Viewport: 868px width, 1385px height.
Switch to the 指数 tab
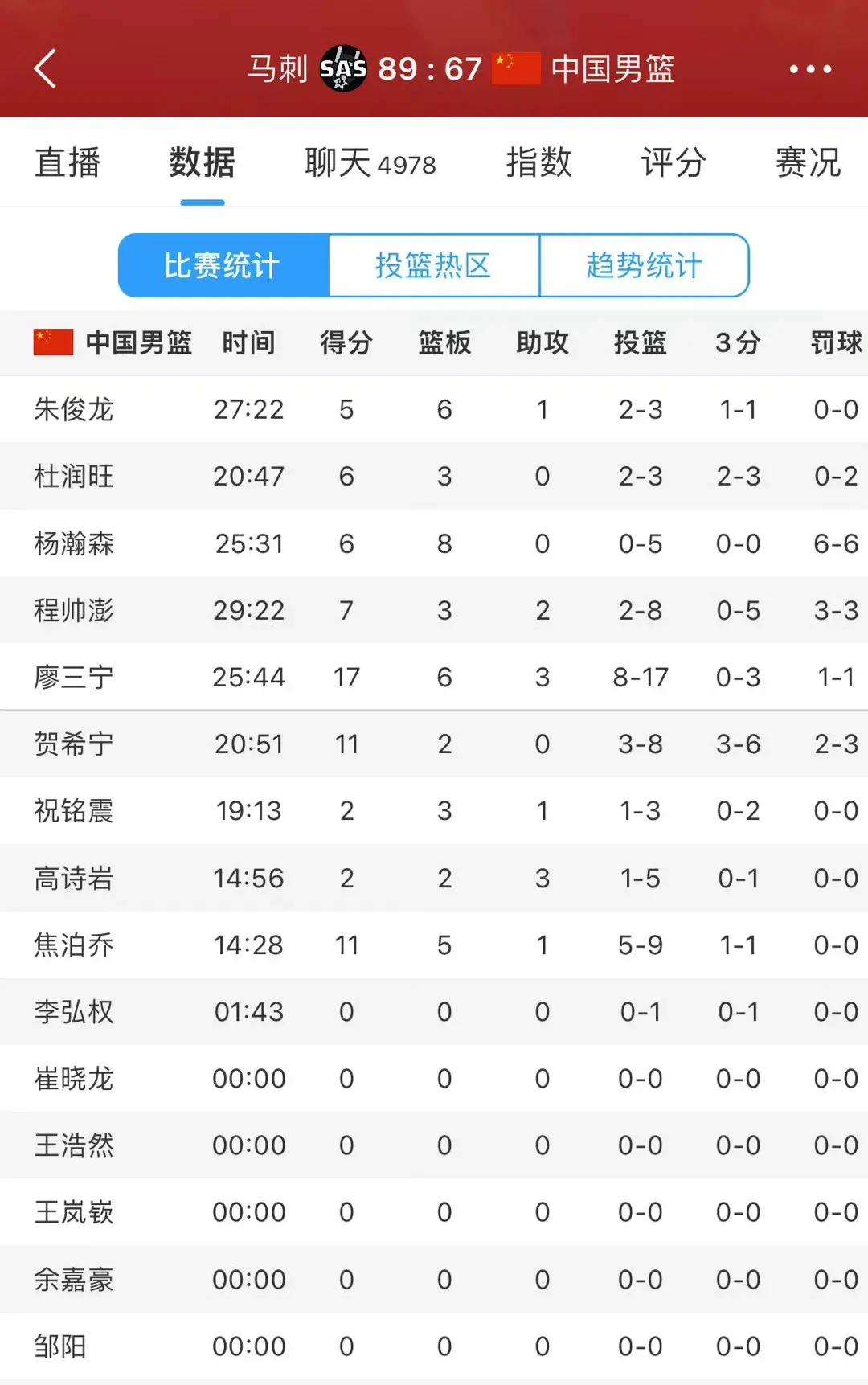[x=538, y=163]
